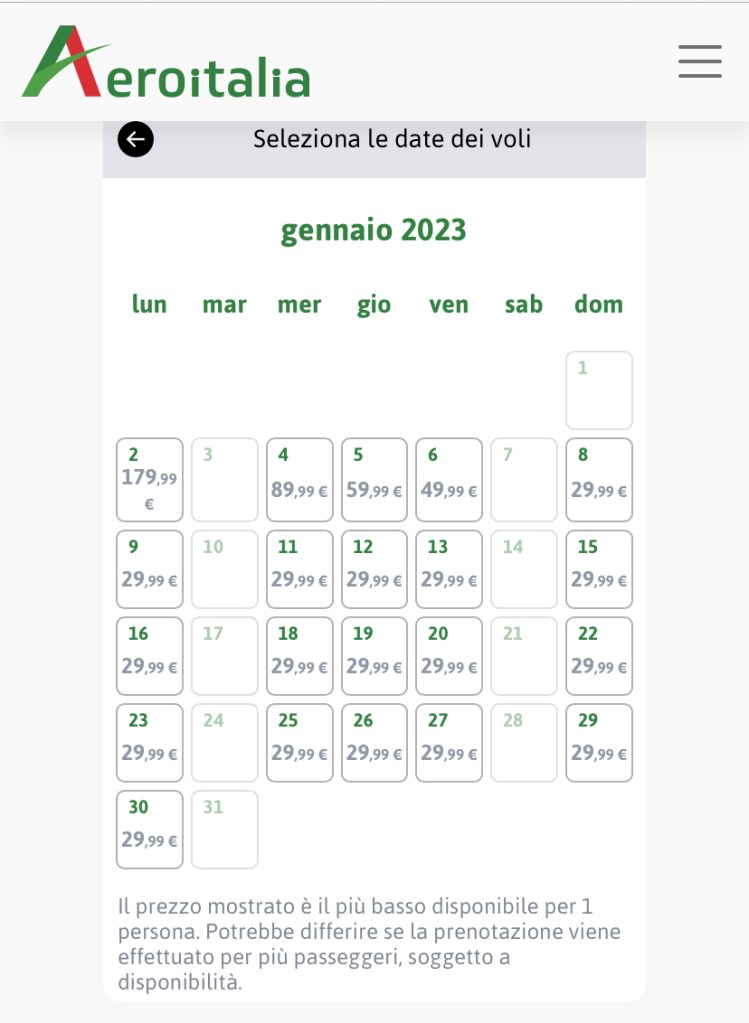Choose January 4 priced 89,99 €
This screenshot has width=749, height=1023.
299,480
